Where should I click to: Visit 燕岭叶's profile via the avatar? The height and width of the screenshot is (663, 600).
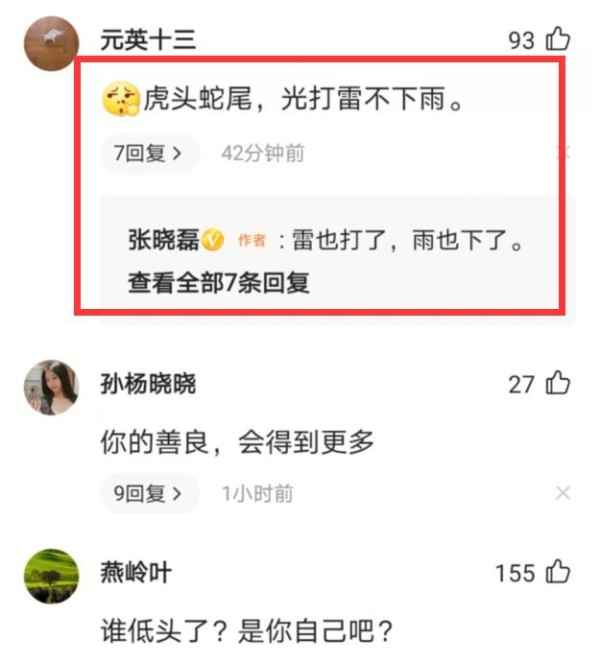tap(50, 576)
